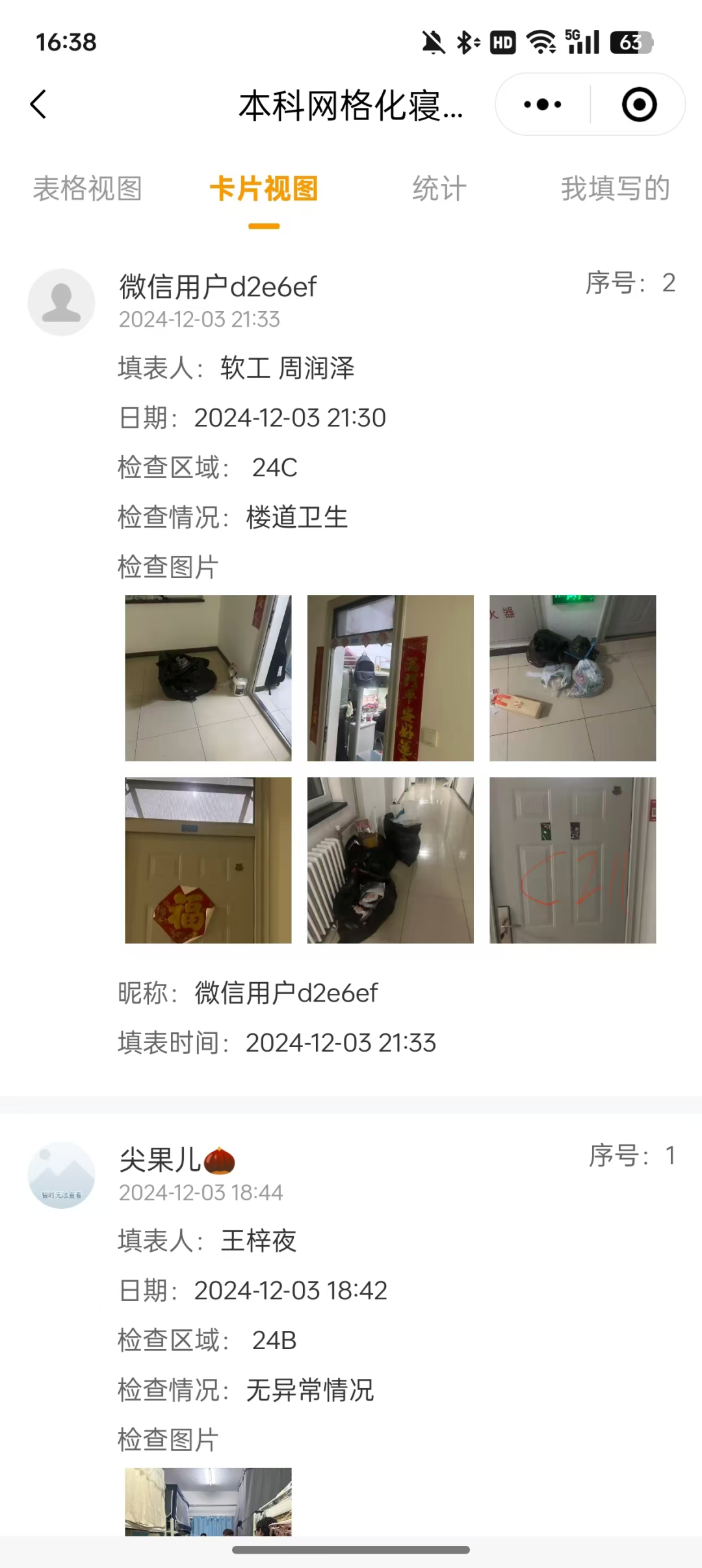Viewport: 702px width, 1568px height.
Task: Switch to the 我填写的 tab
Action: pyautogui.click(x=615, y=189)
